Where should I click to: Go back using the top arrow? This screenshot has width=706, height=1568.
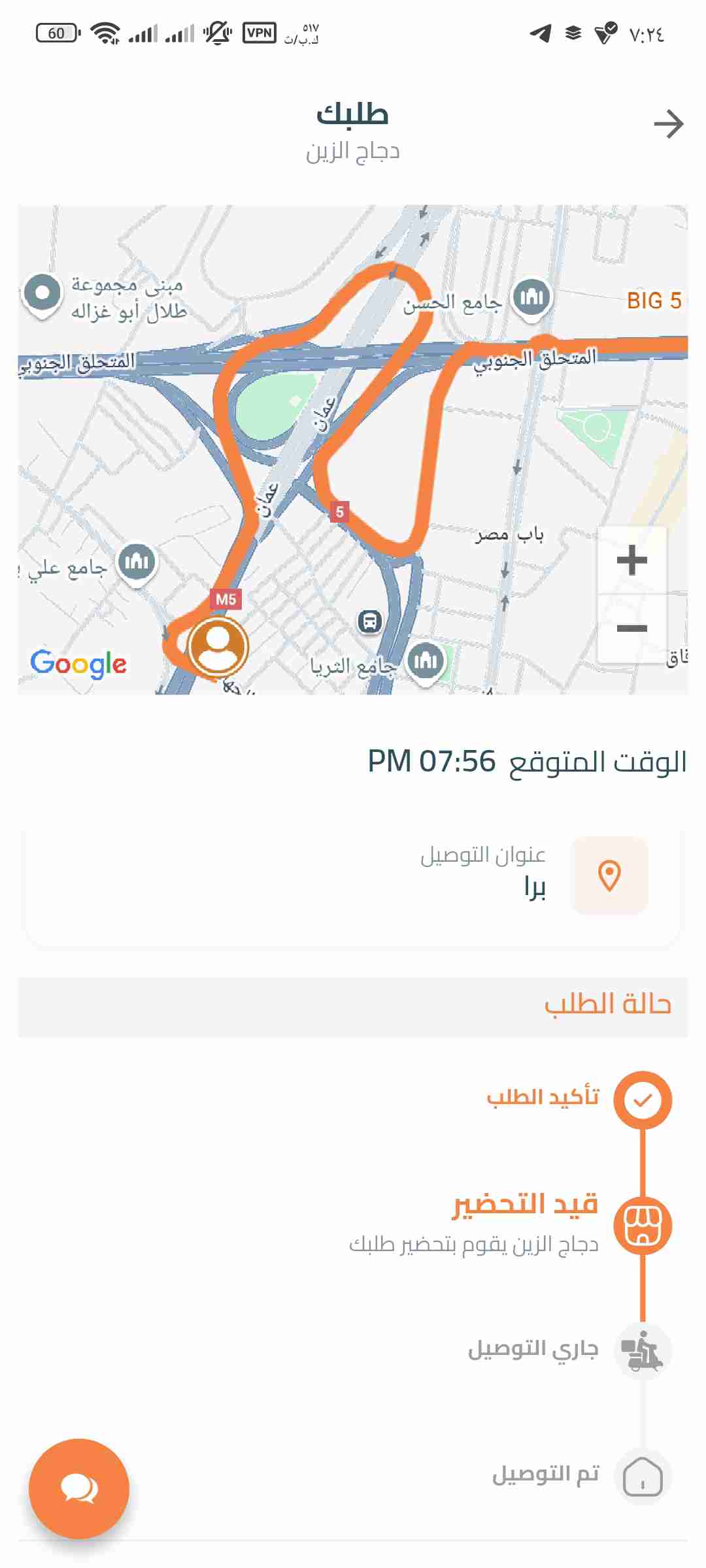pyautogui.click(x=668, y=124)
